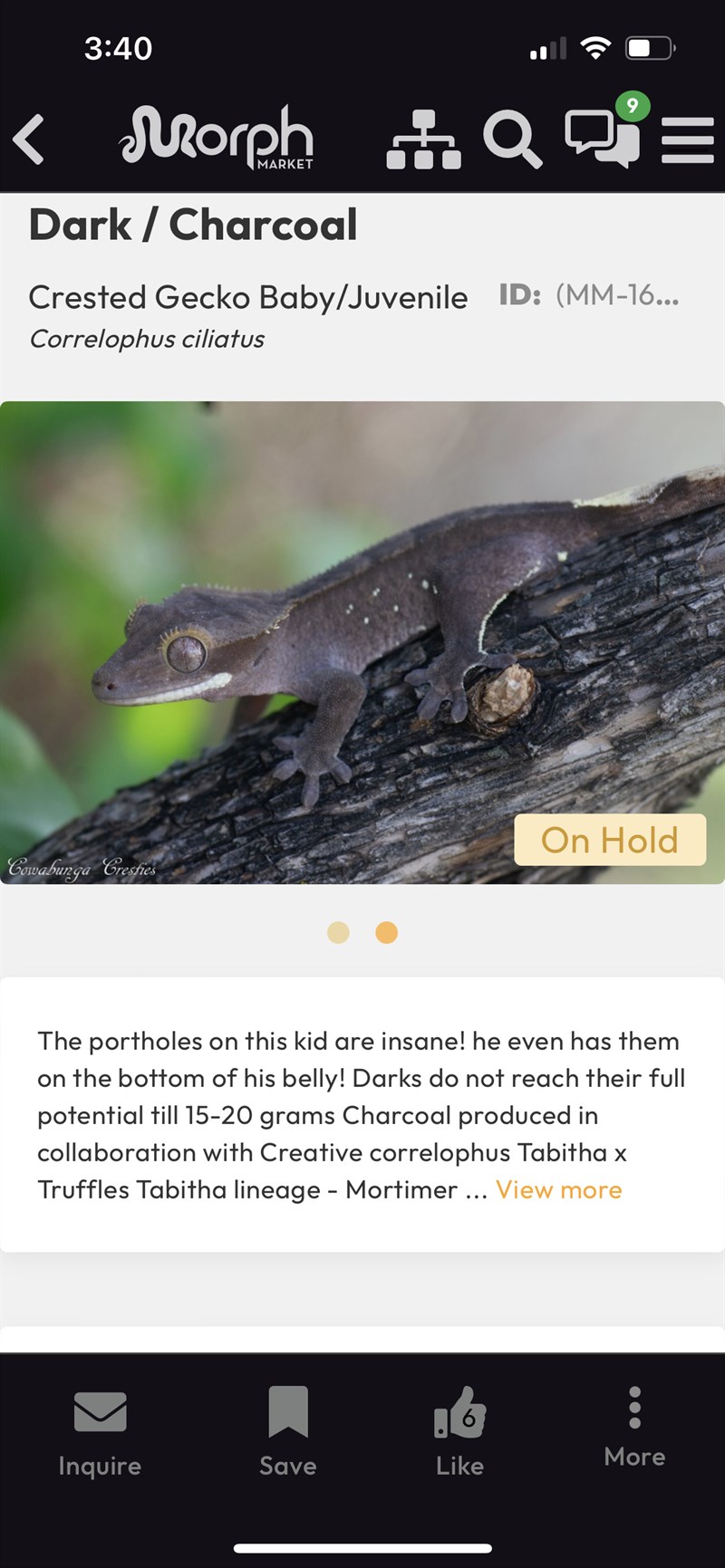Jump to the first photo dot
This screenshot has height=1568, width=725.
(338, 932)
